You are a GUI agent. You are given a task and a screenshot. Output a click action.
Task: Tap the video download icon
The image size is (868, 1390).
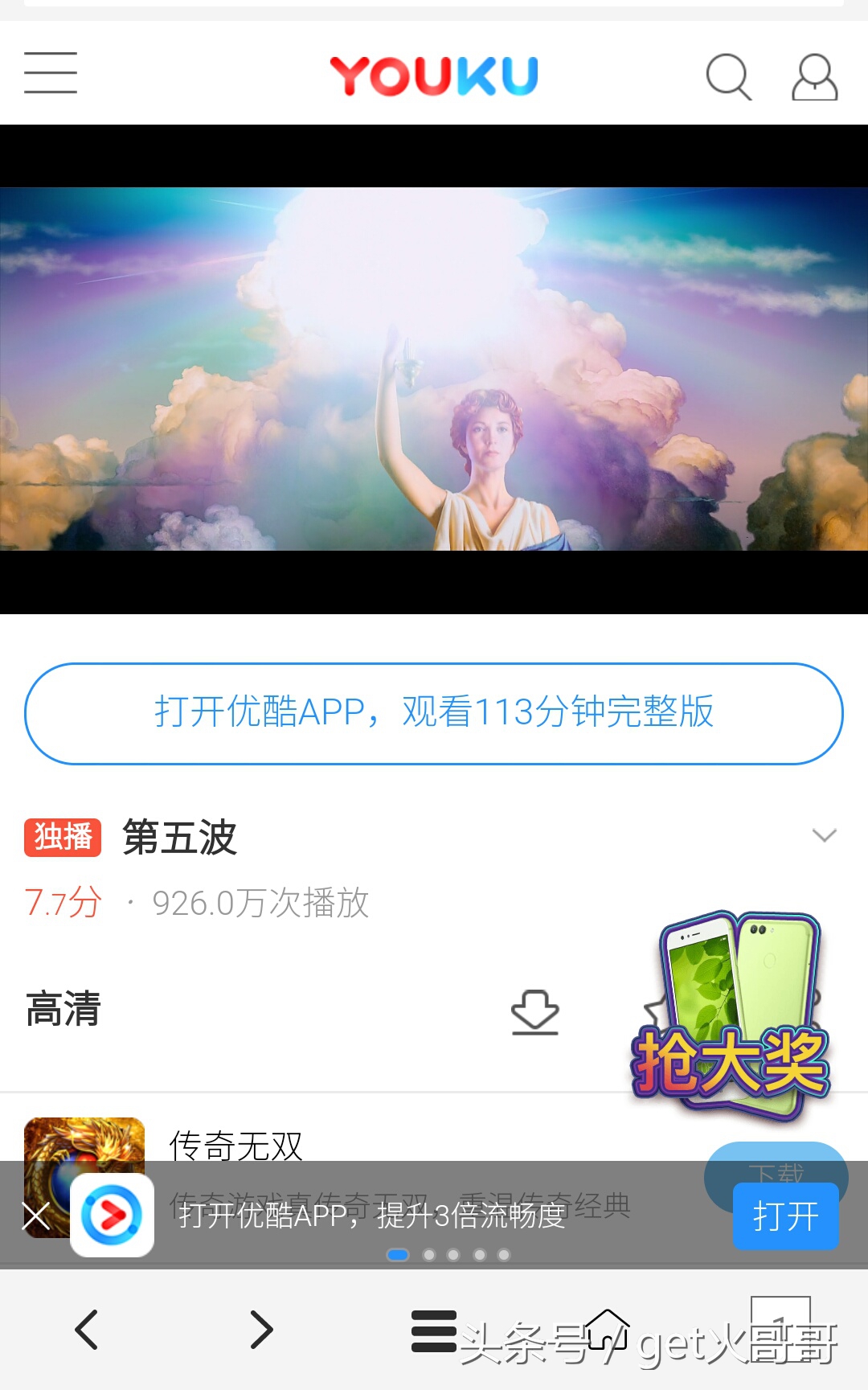[535, 1011]
